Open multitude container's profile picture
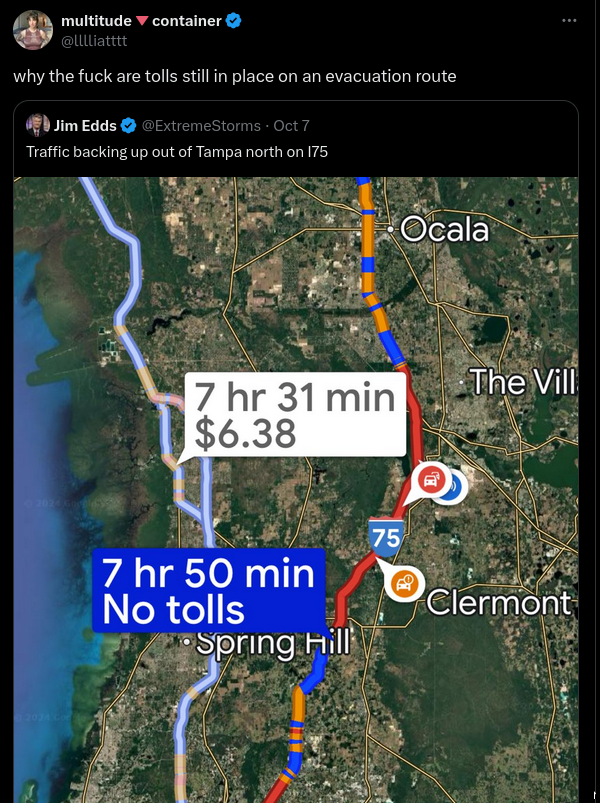This screenshot has height=803, width=600. (x=33, y=30)
